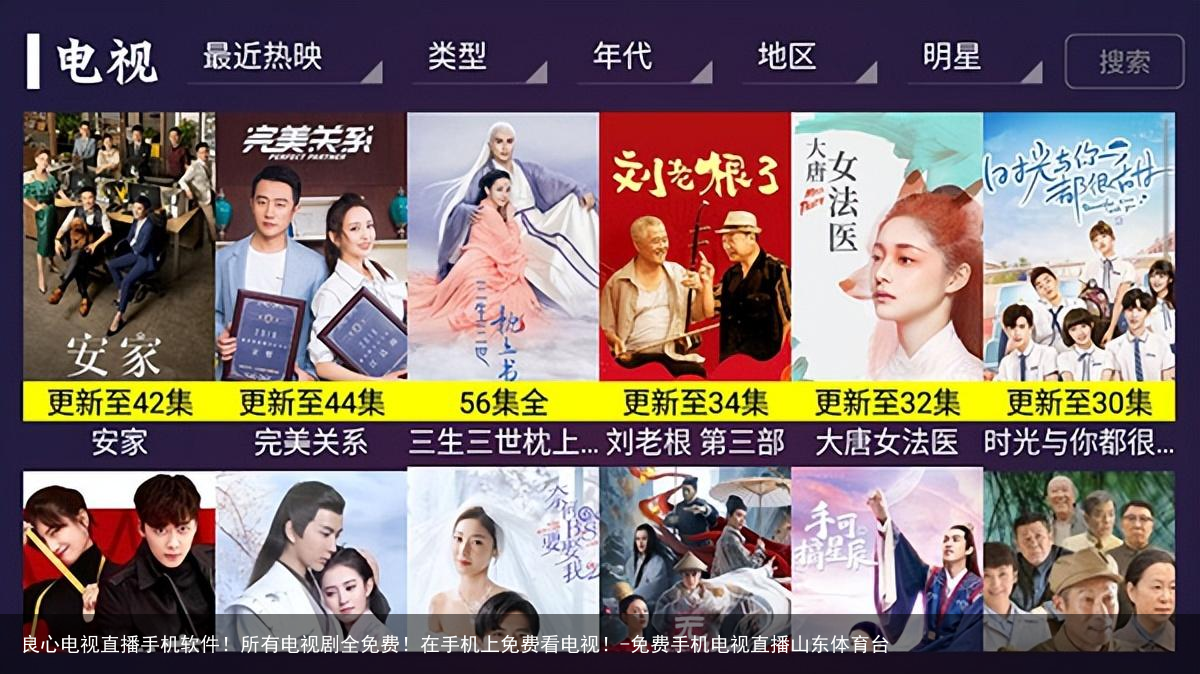Expand the 明星 star filter
Image resolution: width=1200 pixels, height=674 pixels.
coord(974,58)
